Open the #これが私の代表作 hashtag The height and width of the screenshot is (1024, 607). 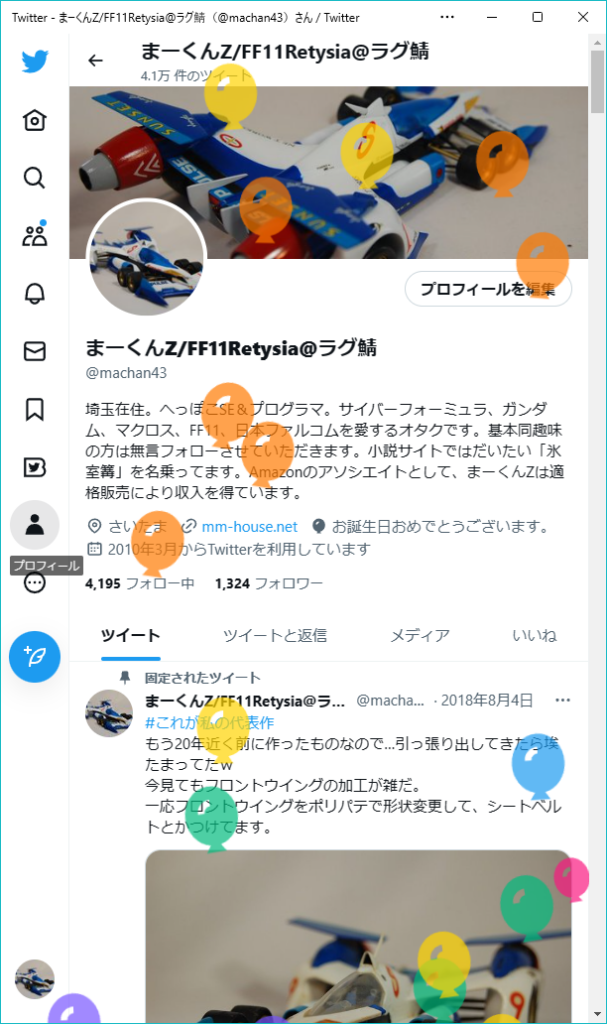point(209,722)
